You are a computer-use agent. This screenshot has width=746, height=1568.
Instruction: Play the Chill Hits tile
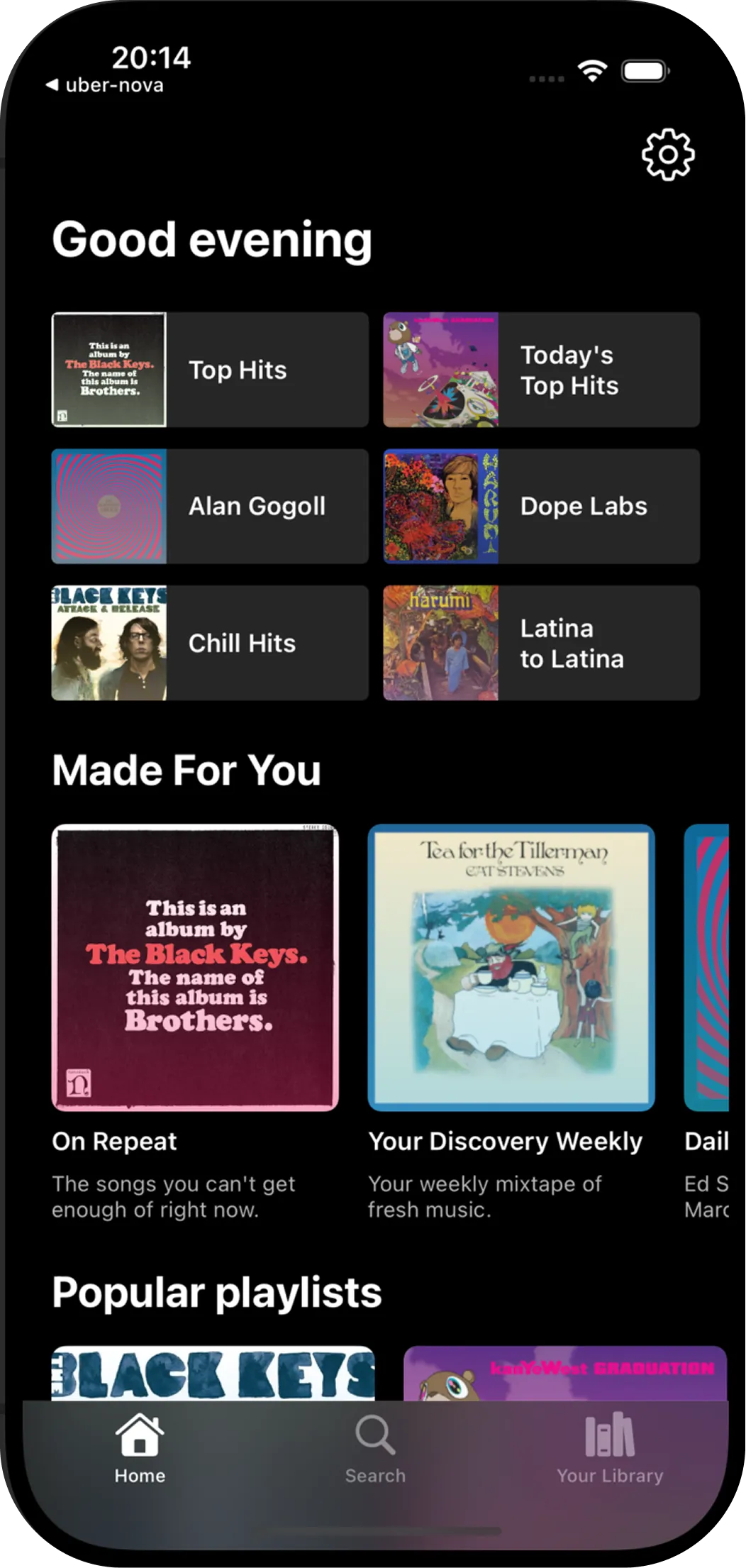210,643
